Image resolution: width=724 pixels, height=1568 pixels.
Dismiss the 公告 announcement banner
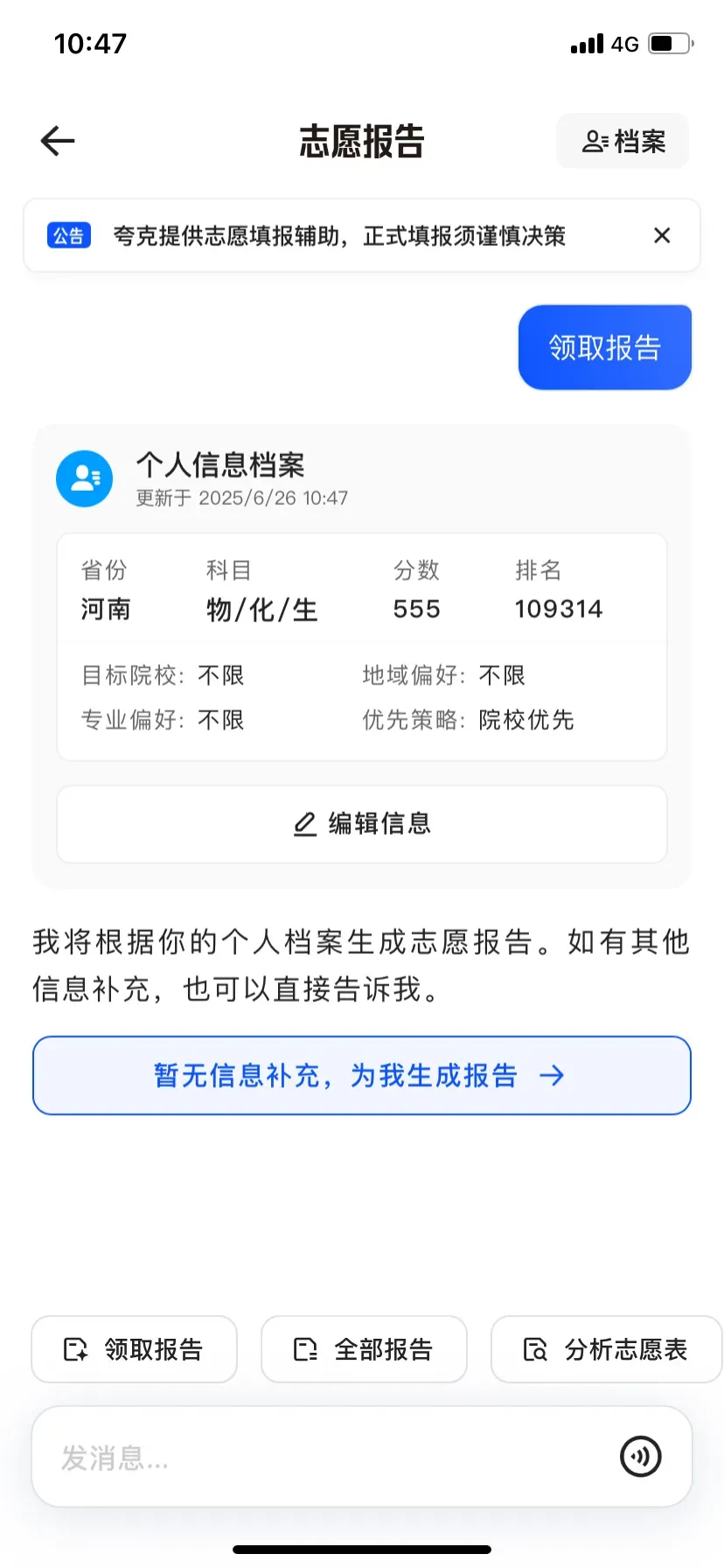click(662, 235)
